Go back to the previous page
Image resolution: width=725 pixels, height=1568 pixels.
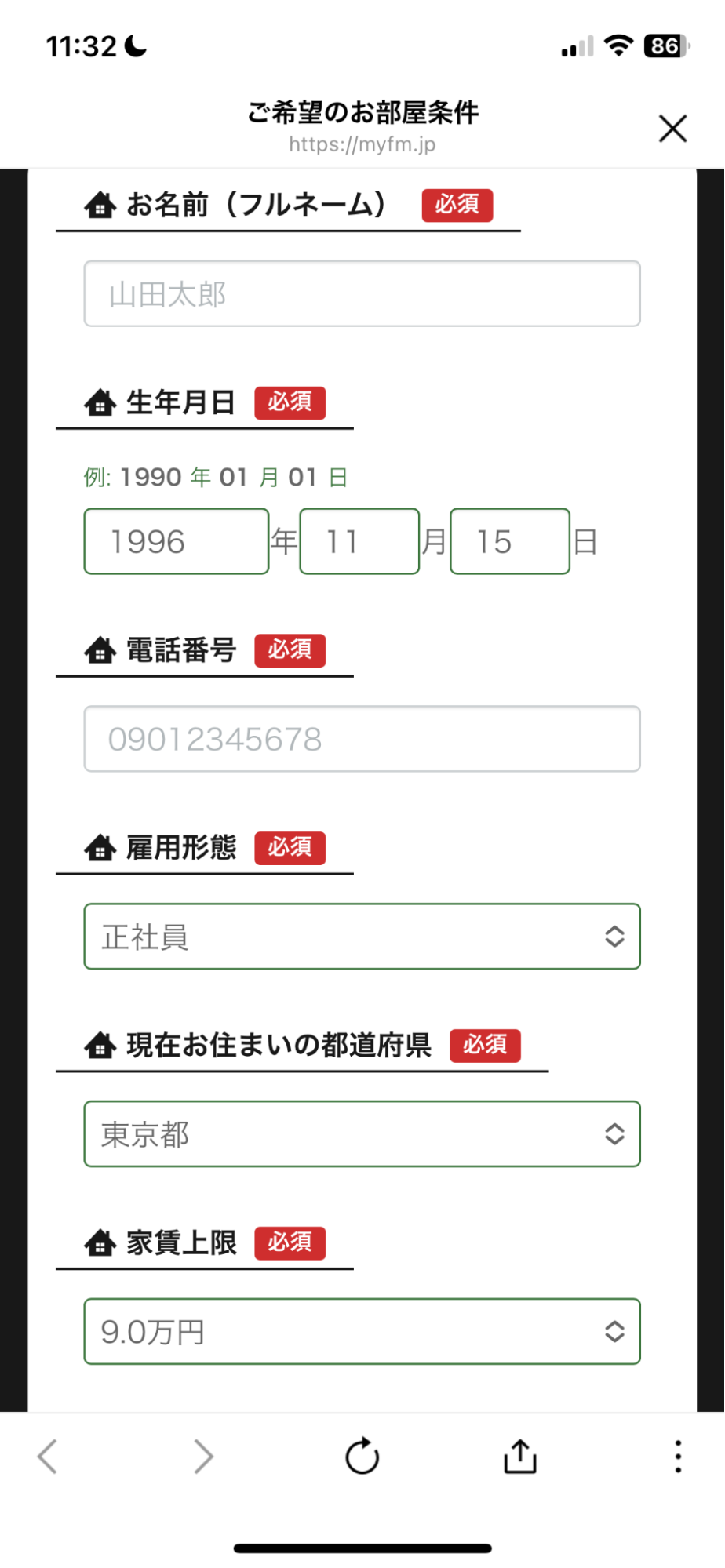pyautogui.click(x=48, y=1457)
